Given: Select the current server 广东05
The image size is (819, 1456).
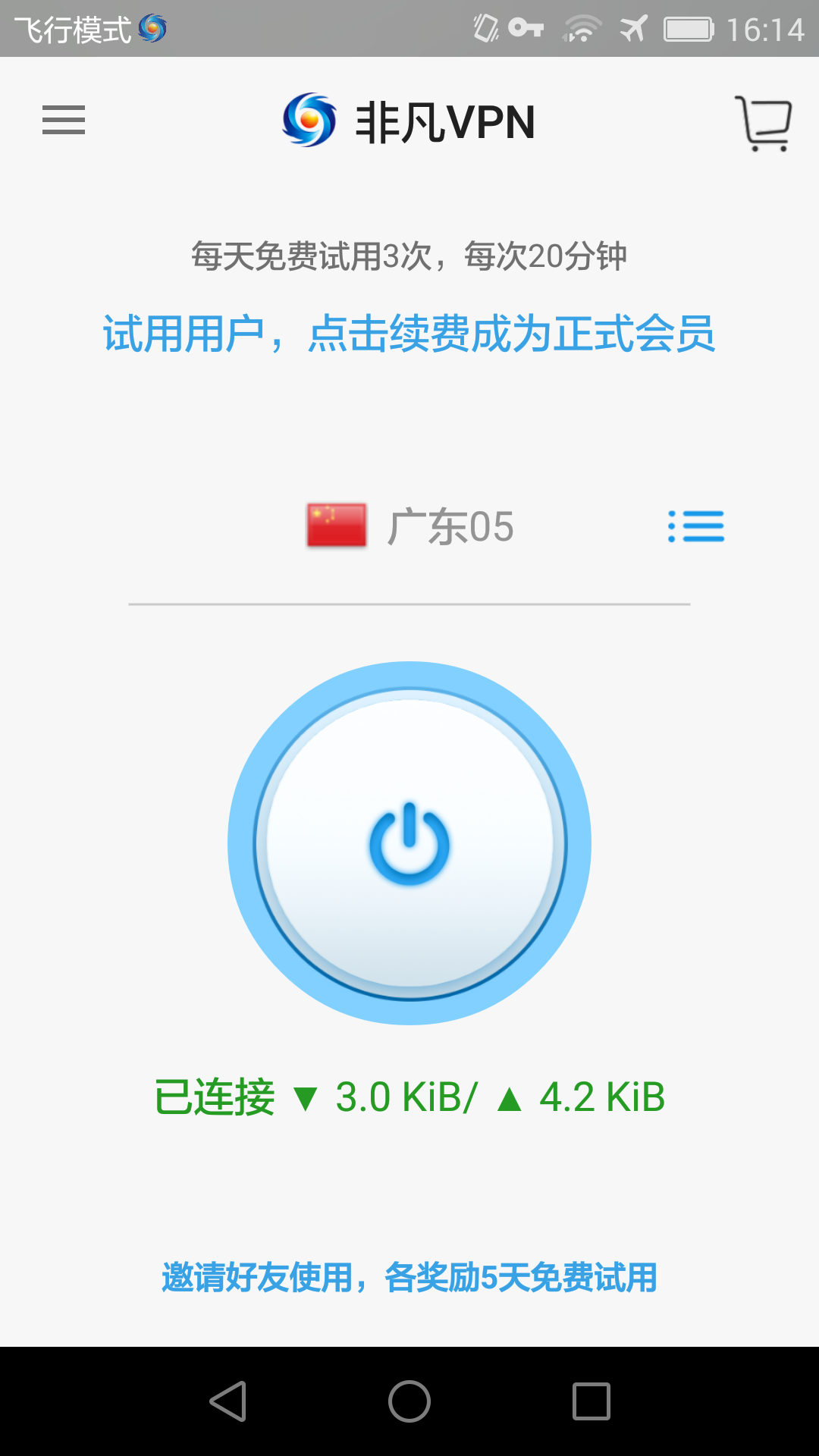Looking at the screenshot, I should coord(409,526).
